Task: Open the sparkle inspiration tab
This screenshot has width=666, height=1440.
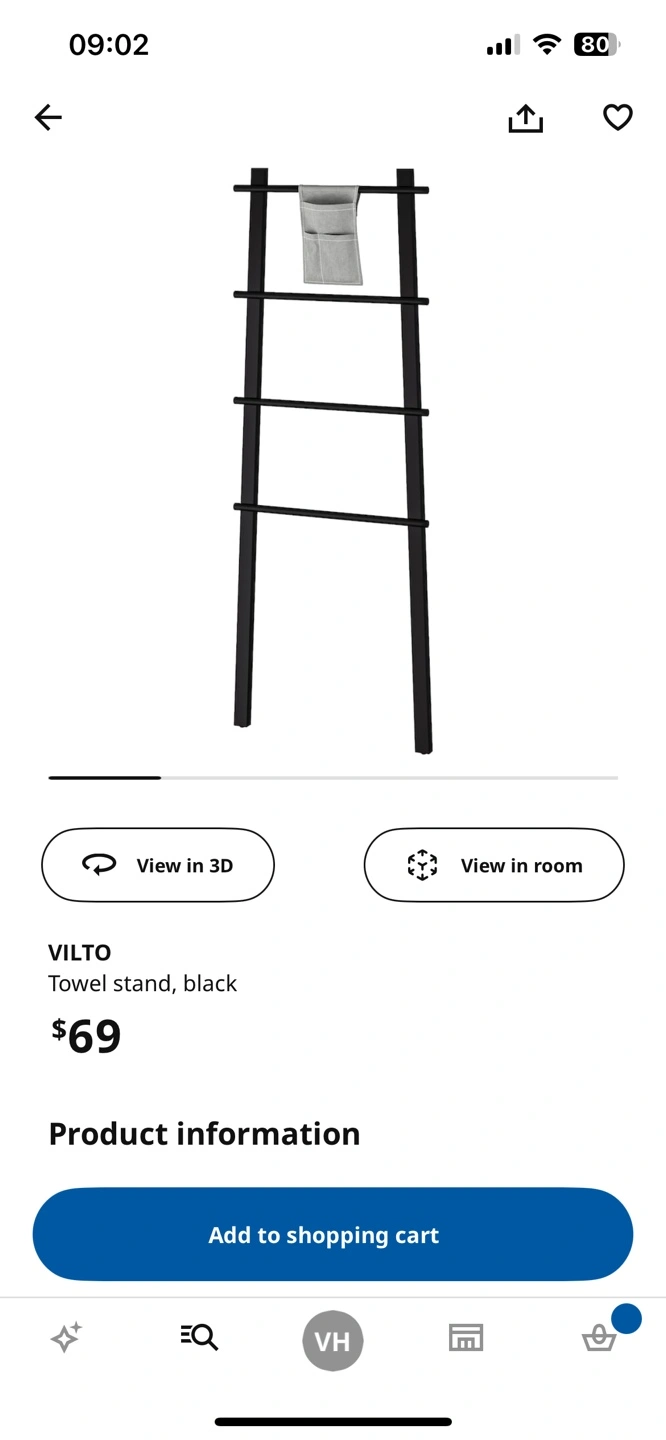Action: coord(66,1338)
